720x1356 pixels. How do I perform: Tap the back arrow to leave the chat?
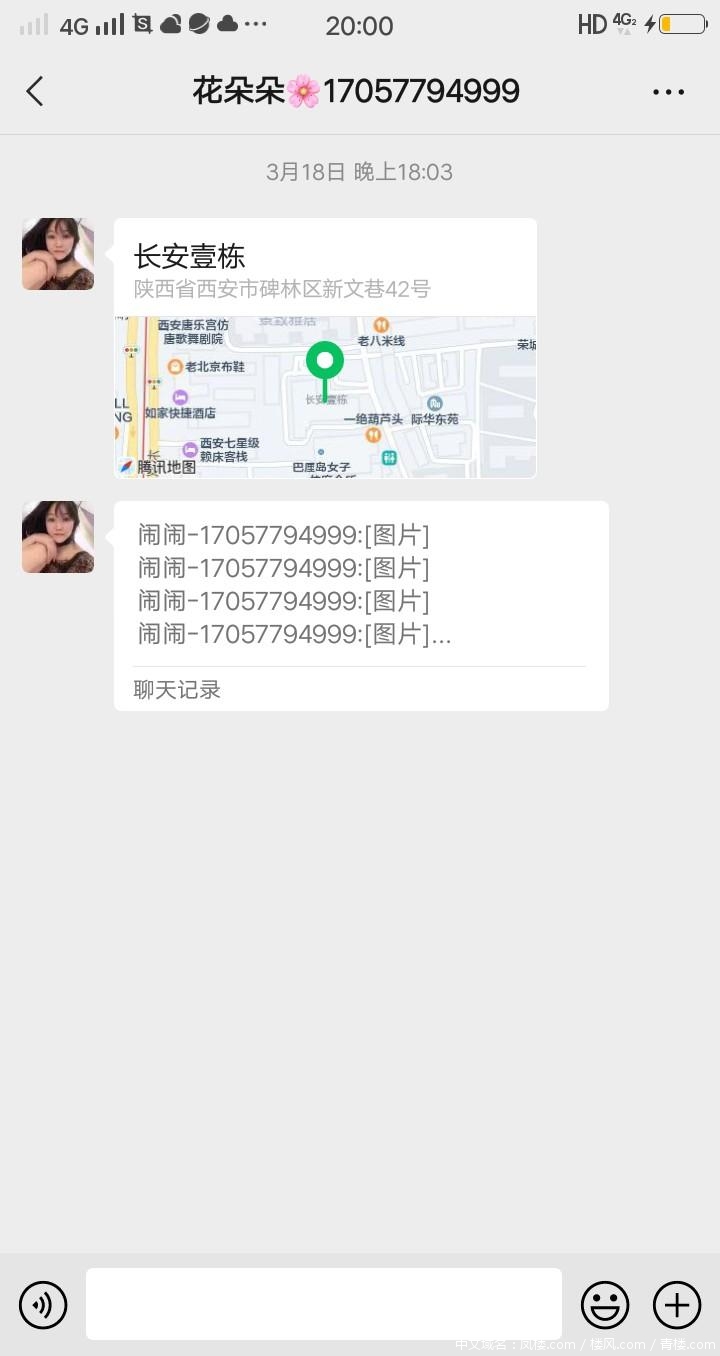pyautogui.click(x=34, y=91)
